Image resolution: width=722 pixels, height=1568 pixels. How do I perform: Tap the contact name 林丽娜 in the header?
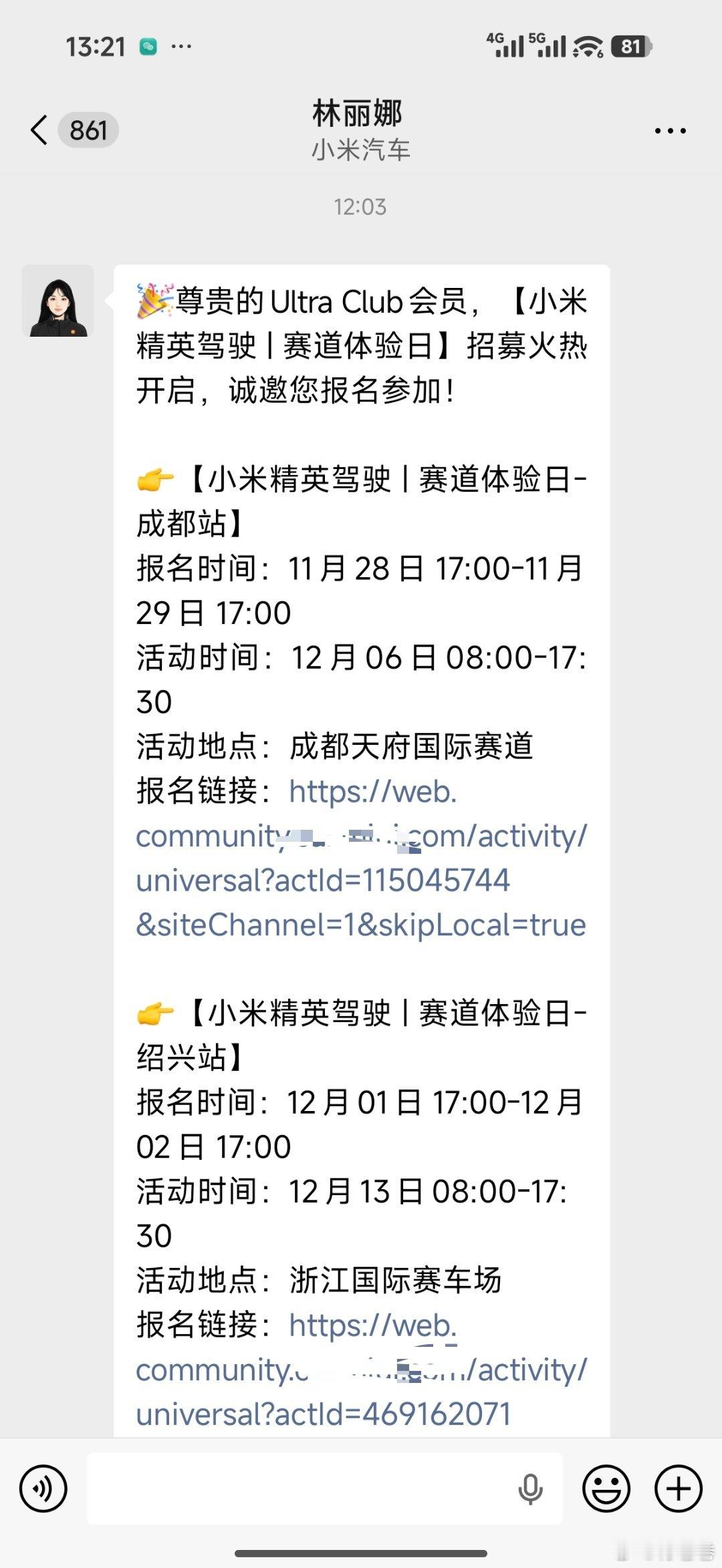click(360, 114)
